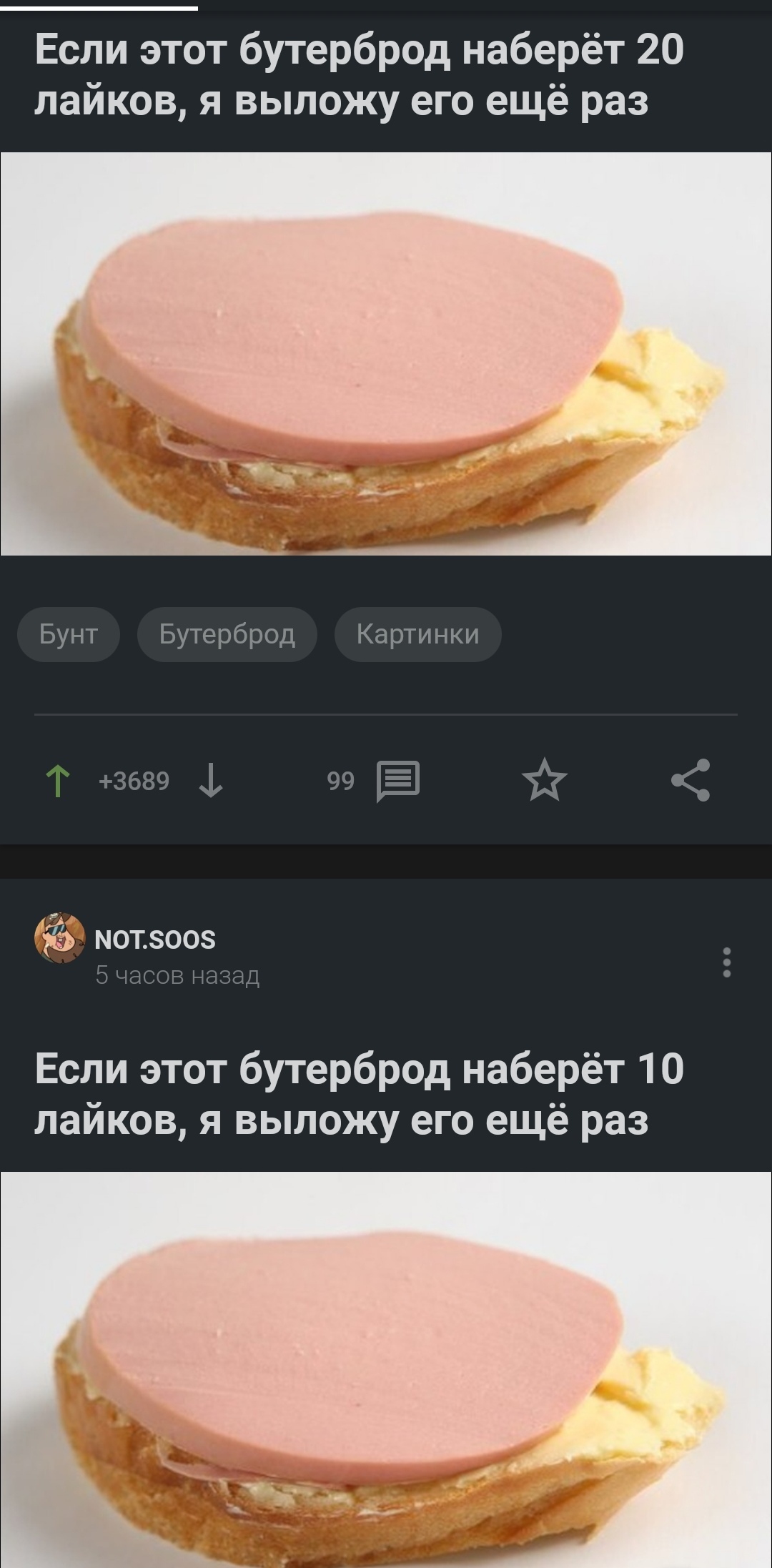This screenshot has height=1568, width=772.
Task: Share the 20 likes sandwich post
Action: pyautogui.click(x=691, y=780)
